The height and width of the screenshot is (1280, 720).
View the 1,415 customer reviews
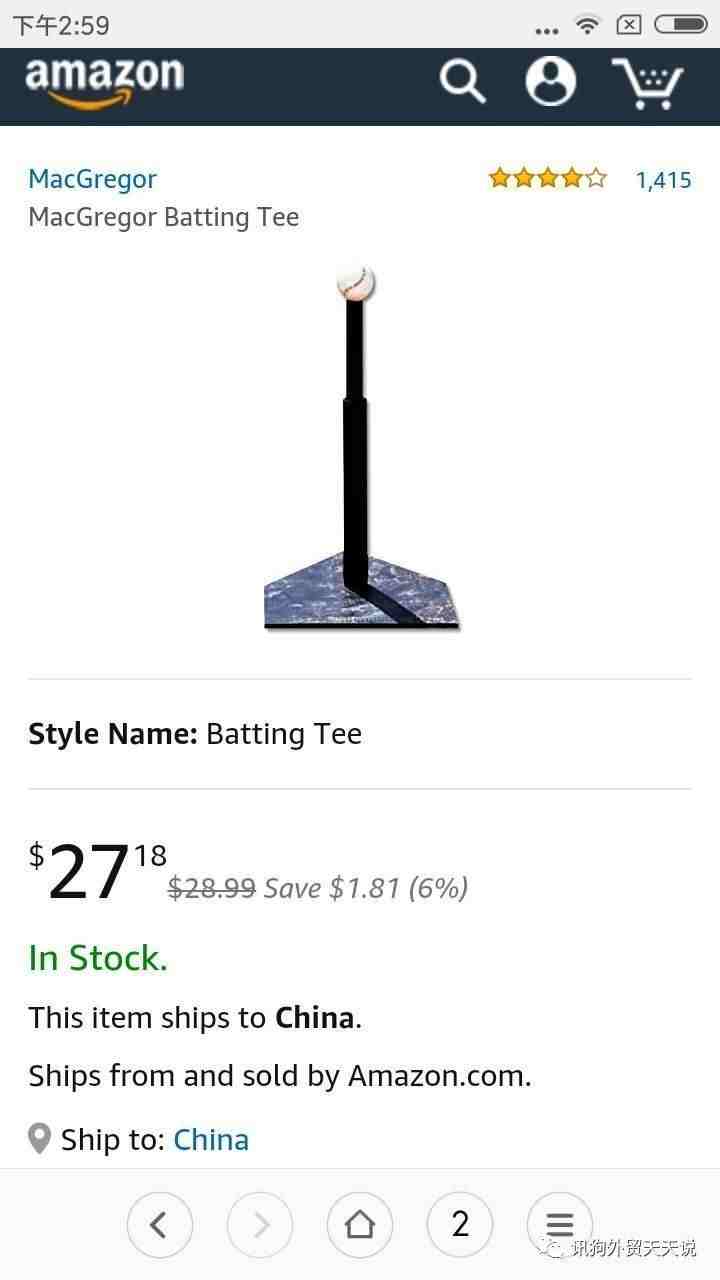tap(664, 180)
